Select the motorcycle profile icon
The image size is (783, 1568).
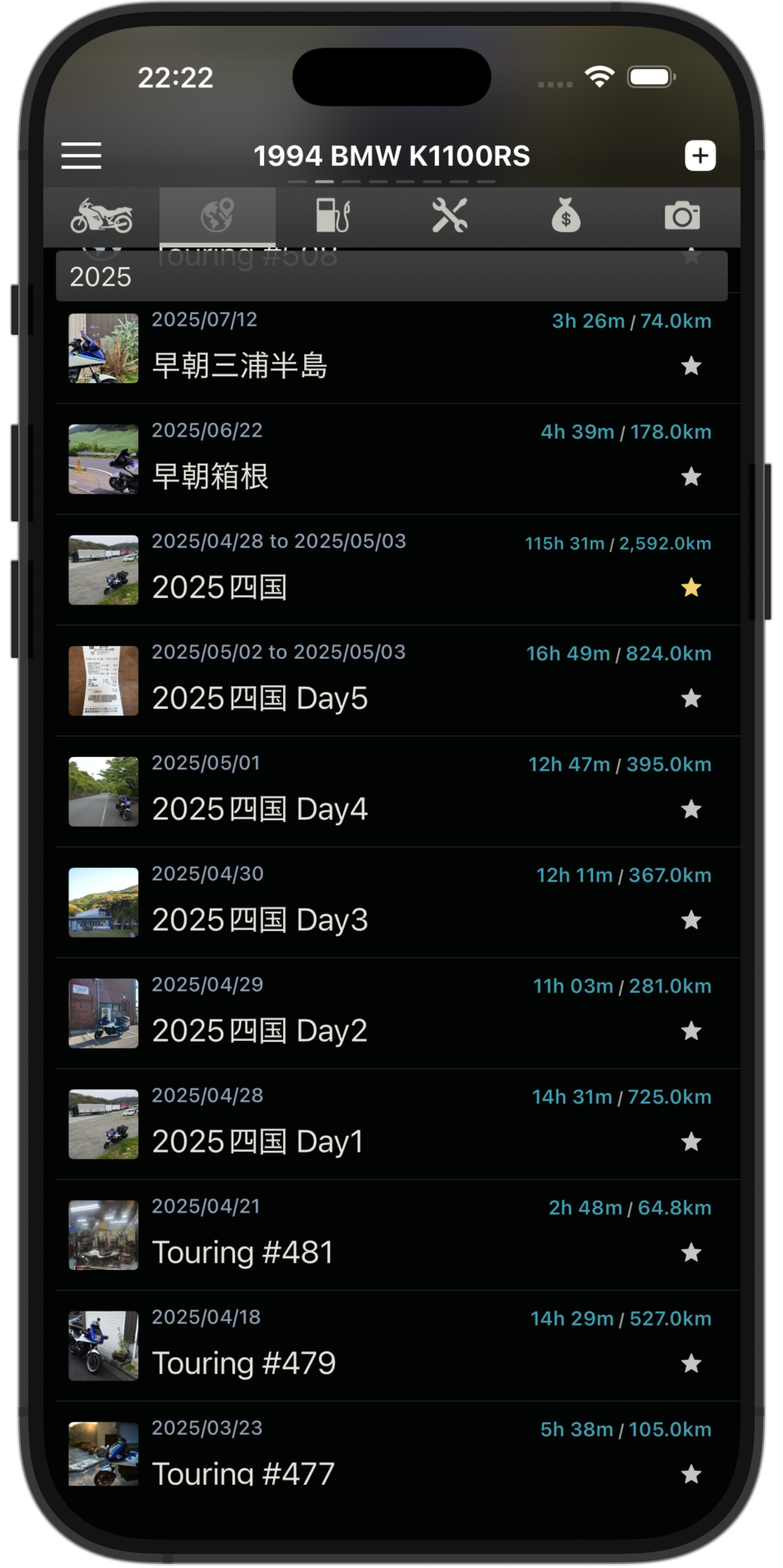coord(101,216)
